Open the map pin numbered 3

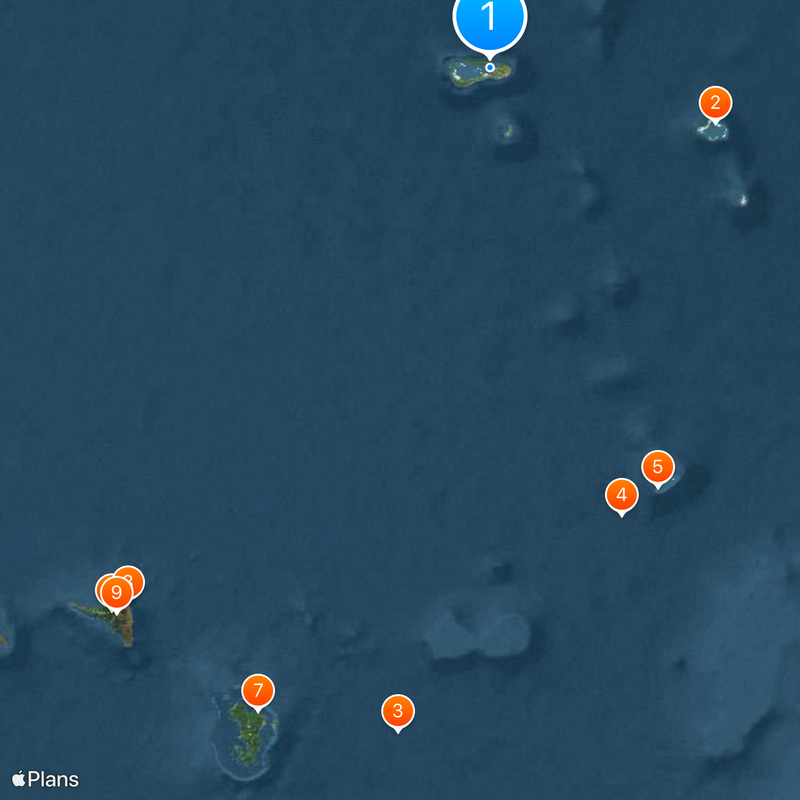coord(398,712)
